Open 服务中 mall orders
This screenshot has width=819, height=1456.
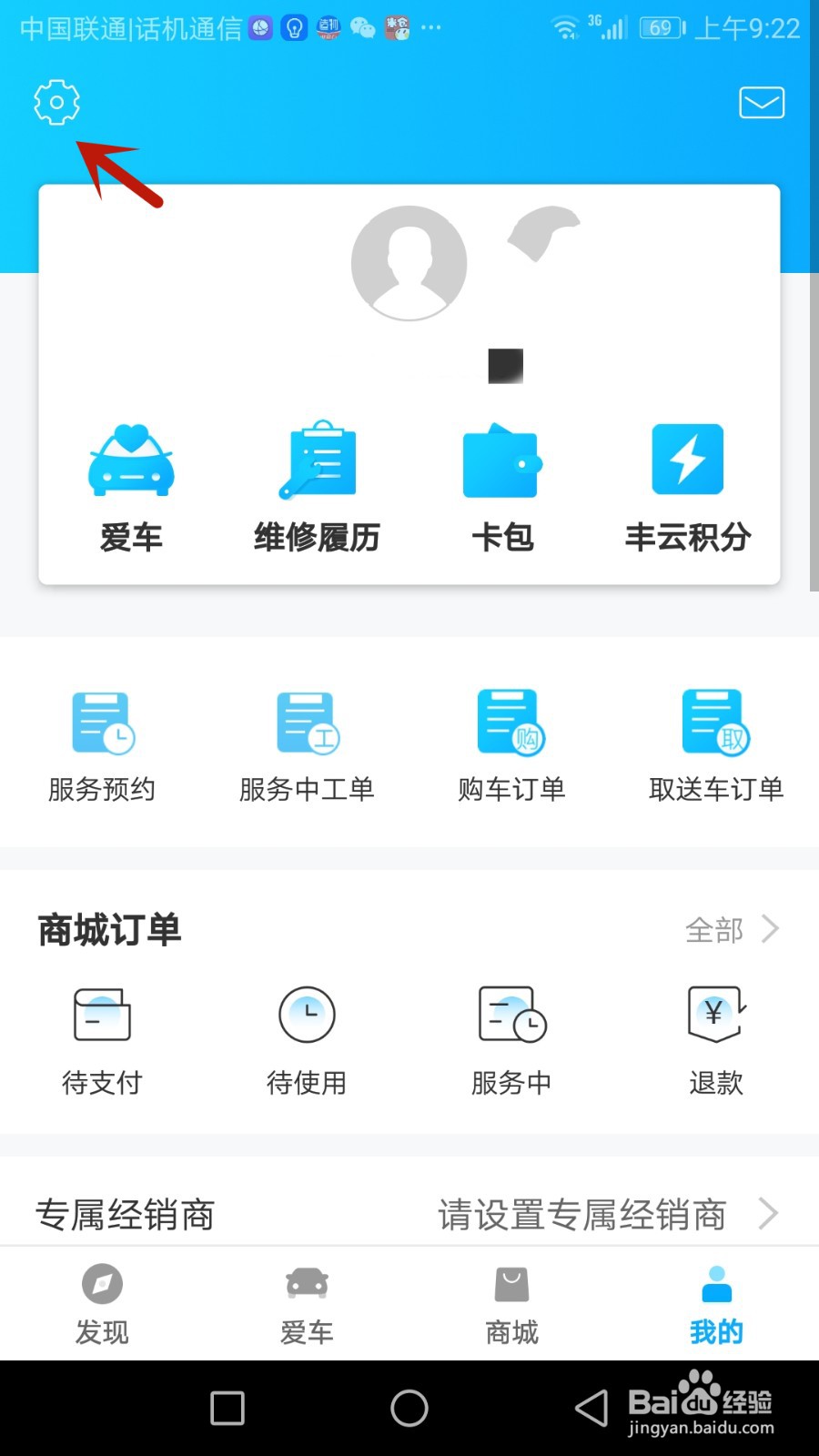tap(511, 1042)
